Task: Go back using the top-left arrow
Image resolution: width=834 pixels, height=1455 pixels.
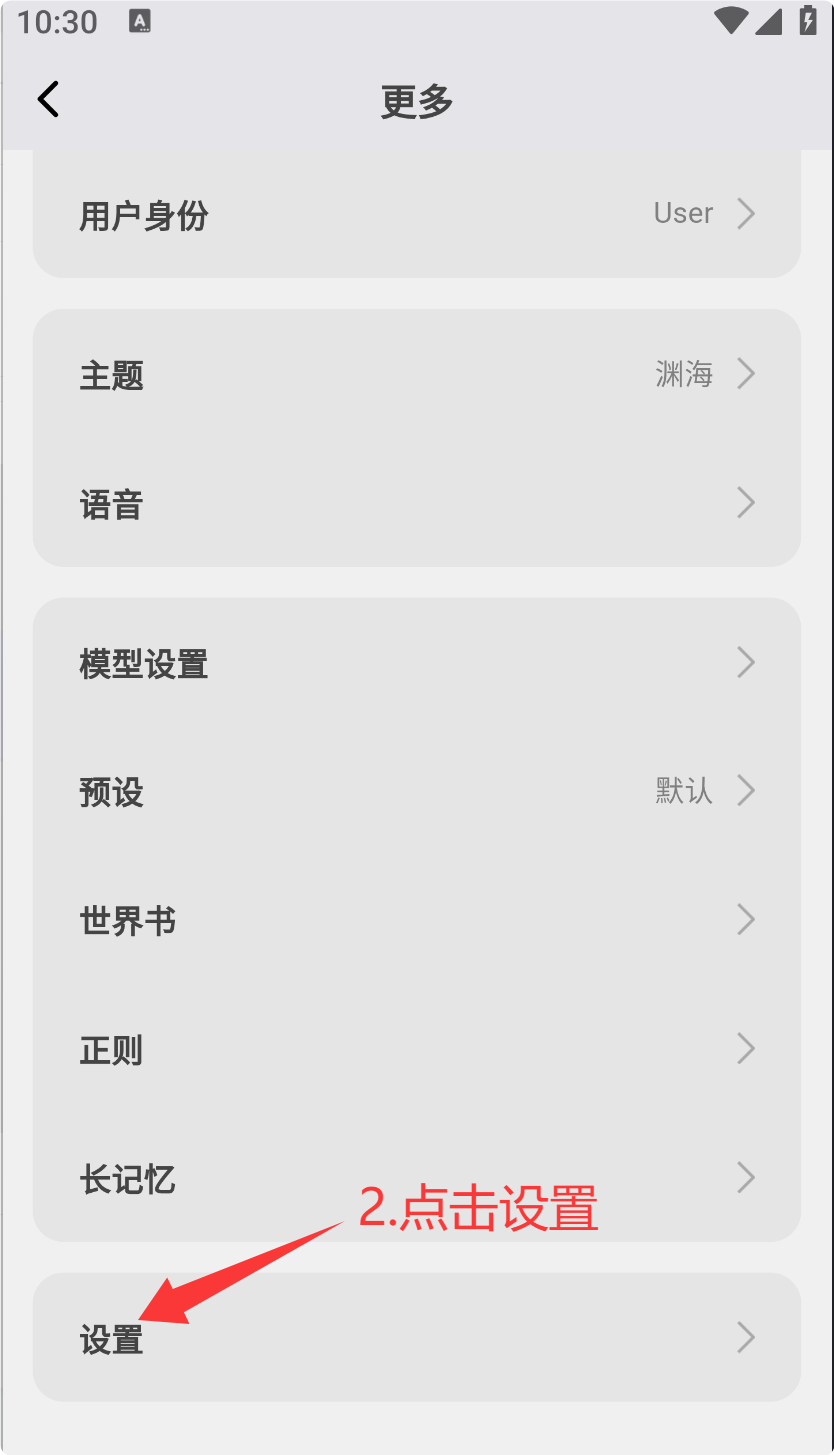Action: 48,99
